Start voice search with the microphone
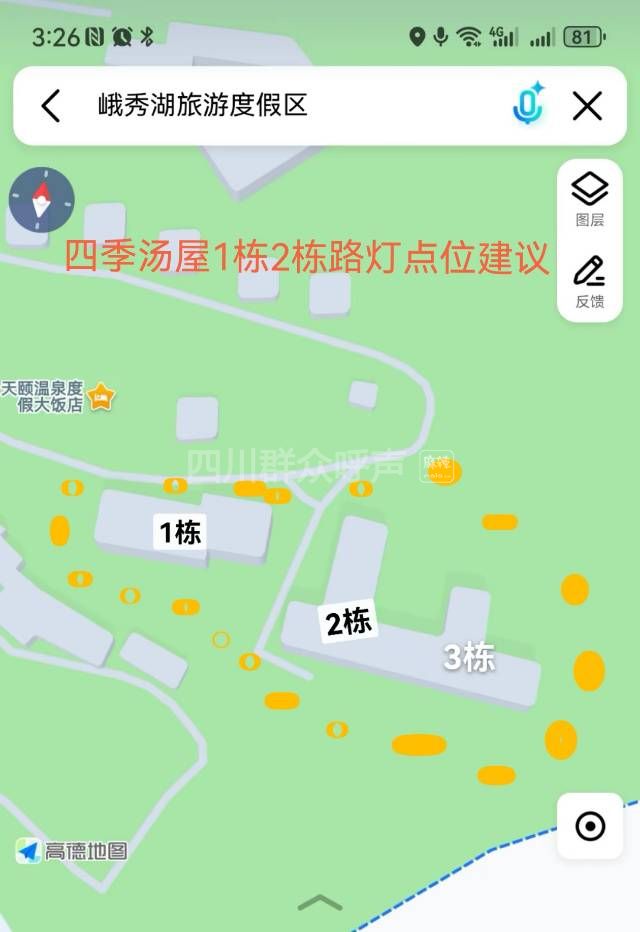 (527, 105)
